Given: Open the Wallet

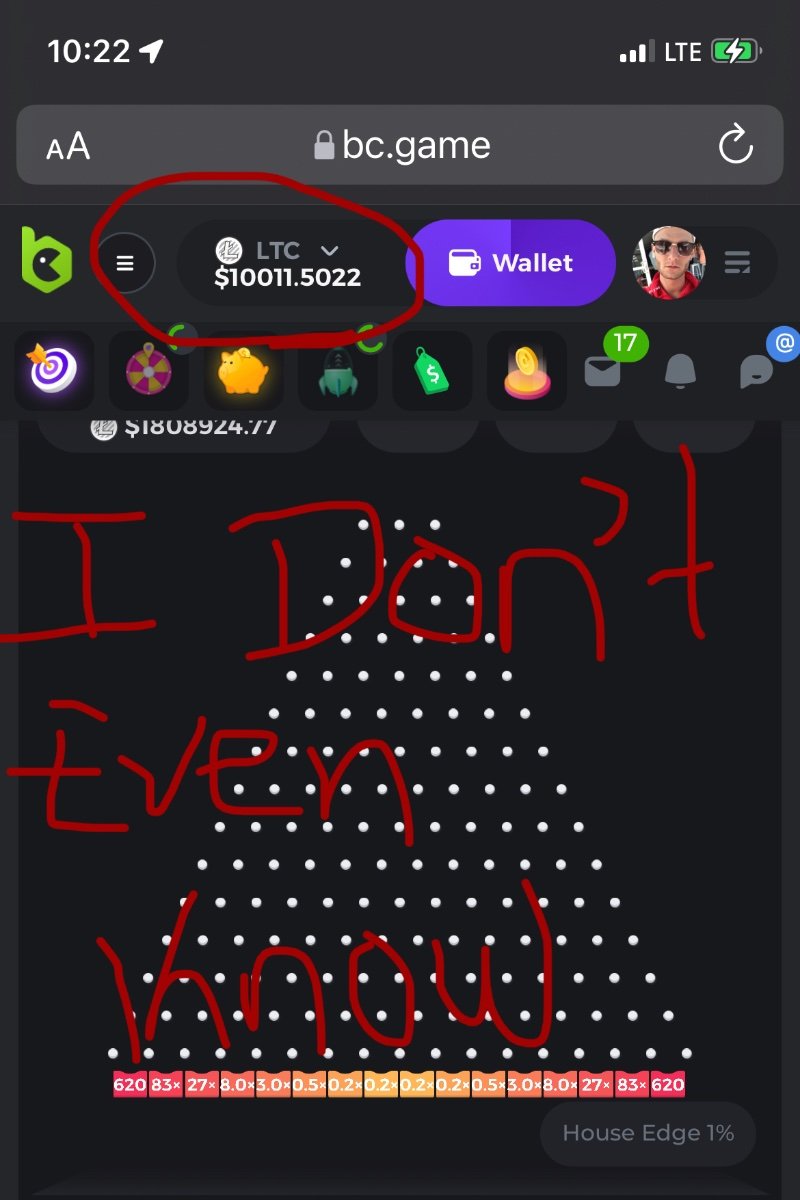Looking at the screenshot, I should (510, 263).
